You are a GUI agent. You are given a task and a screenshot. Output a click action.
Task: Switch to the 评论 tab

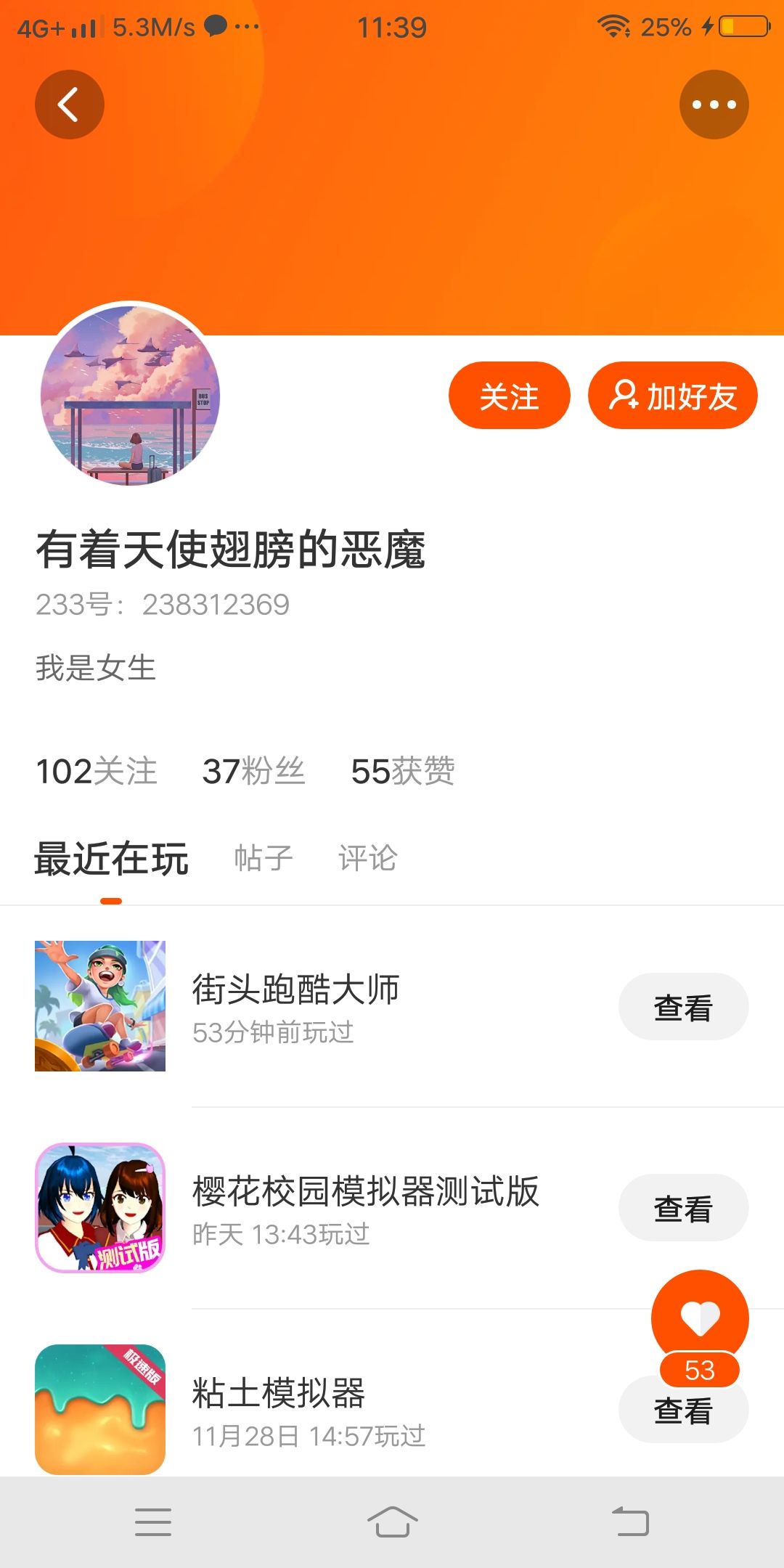point(367,858)
